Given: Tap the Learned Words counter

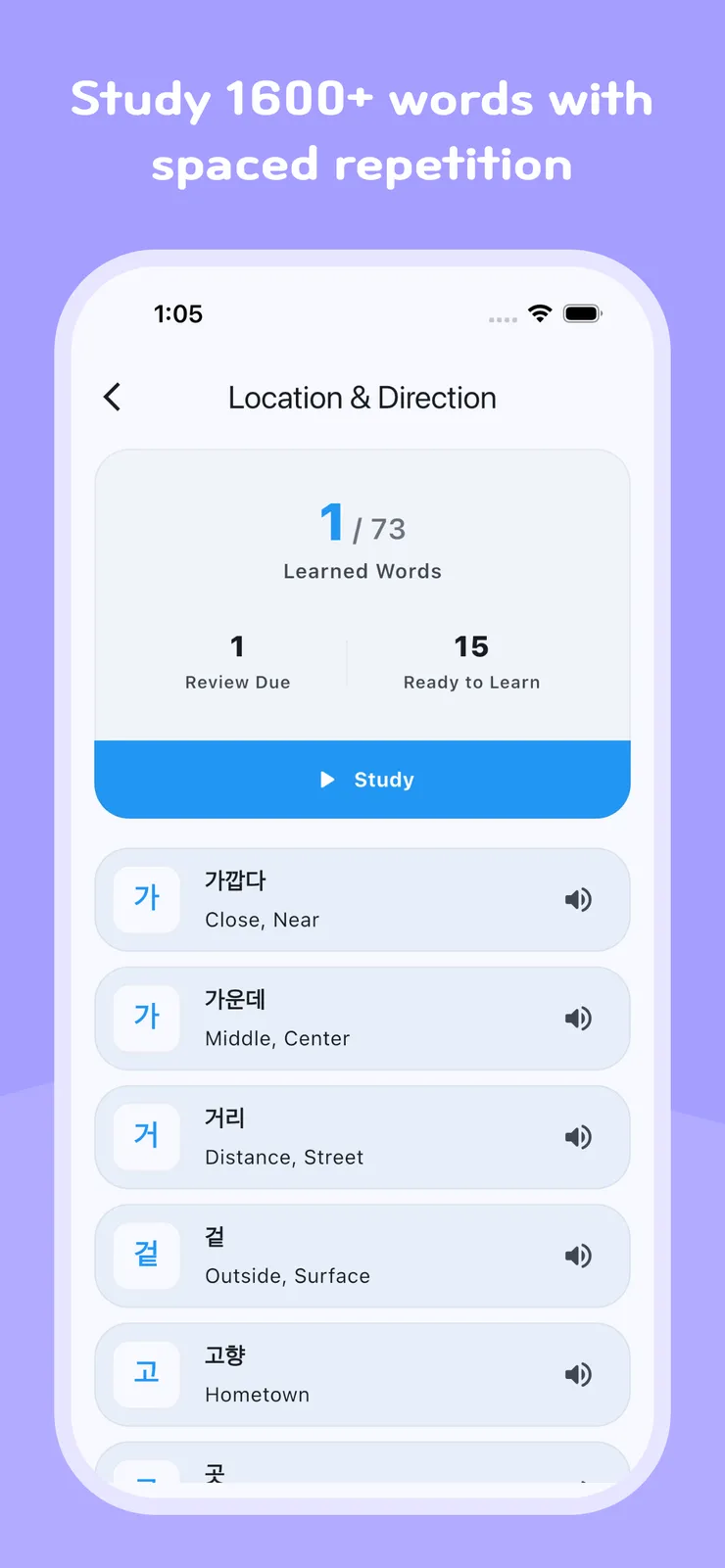Looking at the screenshot, I should coord(362,571).
